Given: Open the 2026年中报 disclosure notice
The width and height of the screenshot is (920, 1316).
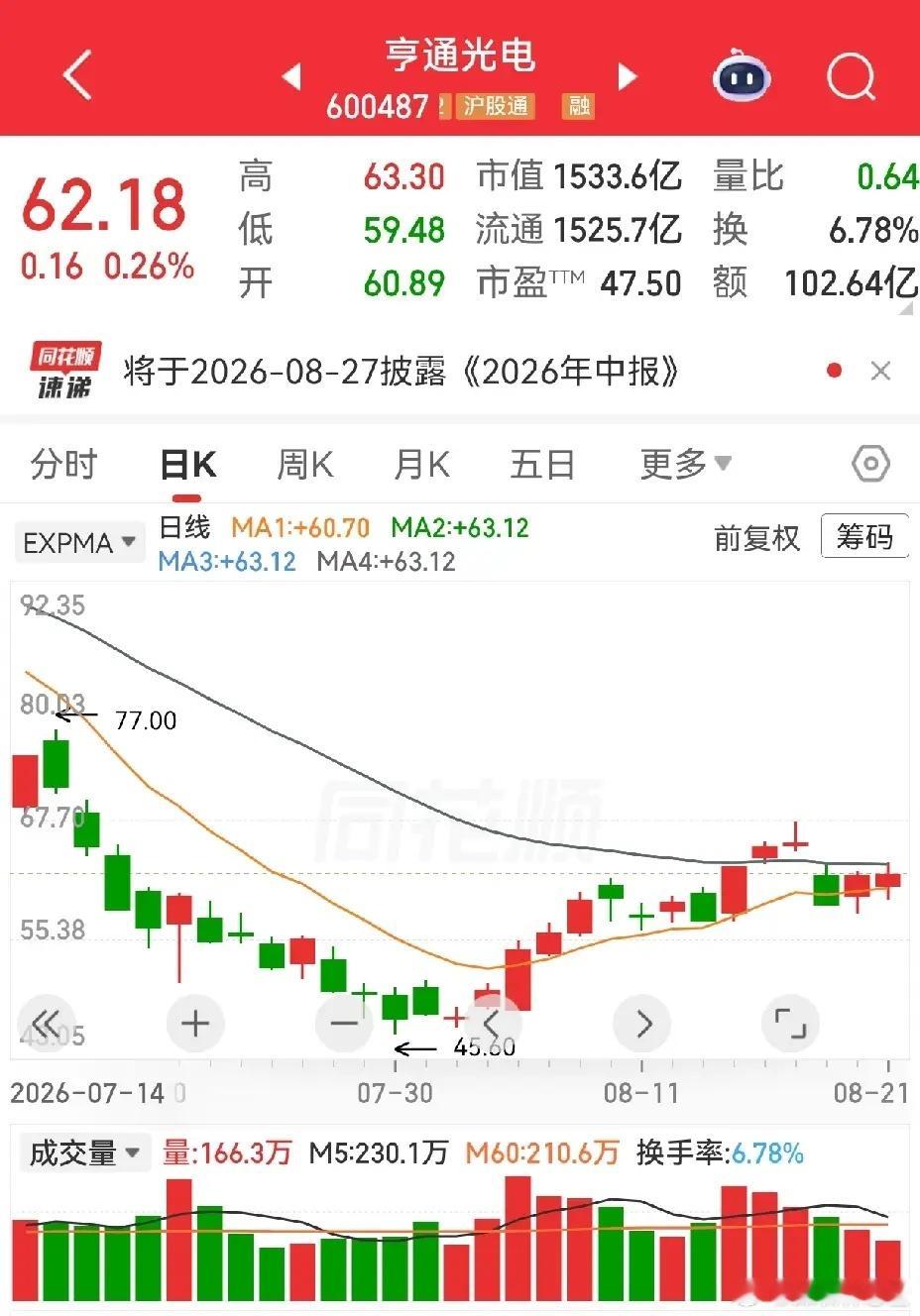Looking at the screenshot, I should click(x=402, y=372).
